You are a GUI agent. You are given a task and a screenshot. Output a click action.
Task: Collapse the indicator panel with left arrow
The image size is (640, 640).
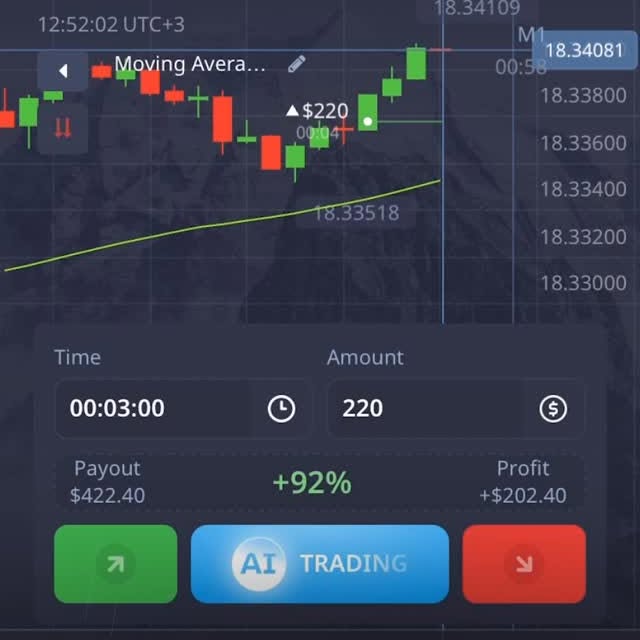click(x=63, y=71)
